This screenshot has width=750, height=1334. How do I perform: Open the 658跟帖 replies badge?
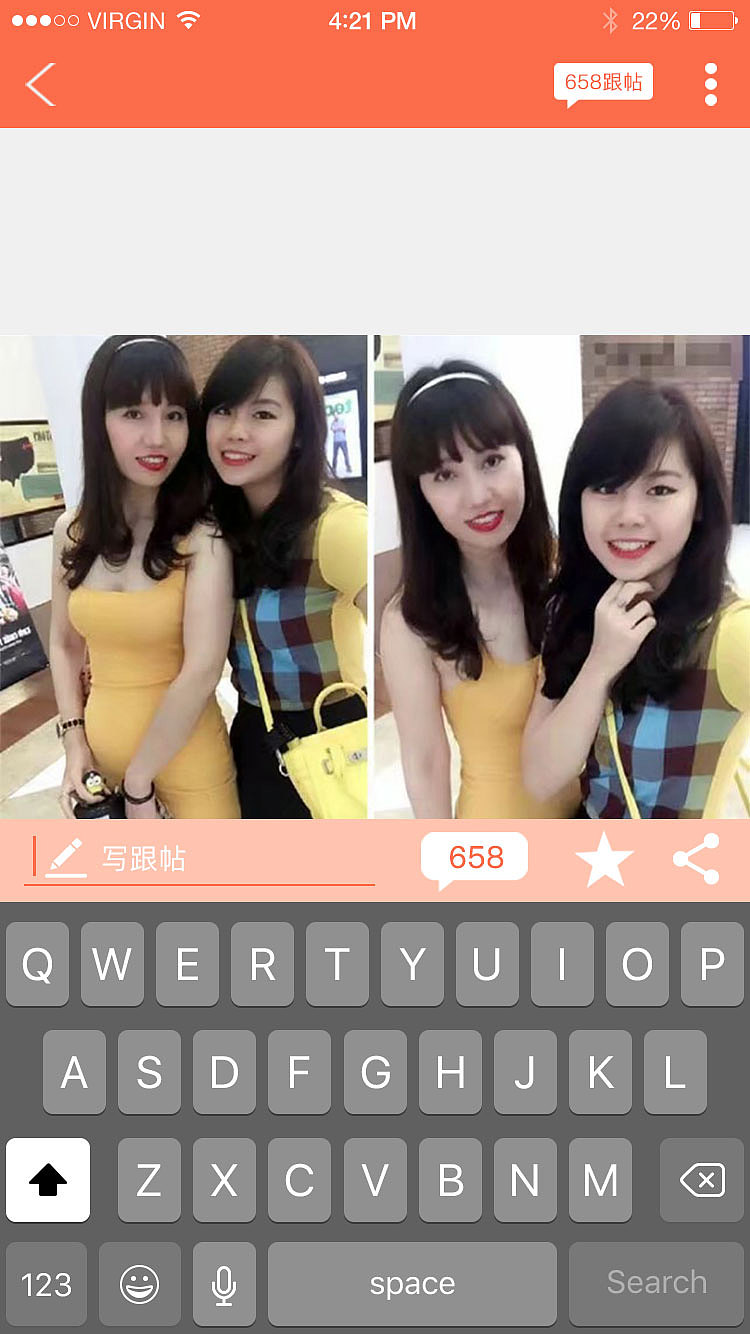click(602, 82)
